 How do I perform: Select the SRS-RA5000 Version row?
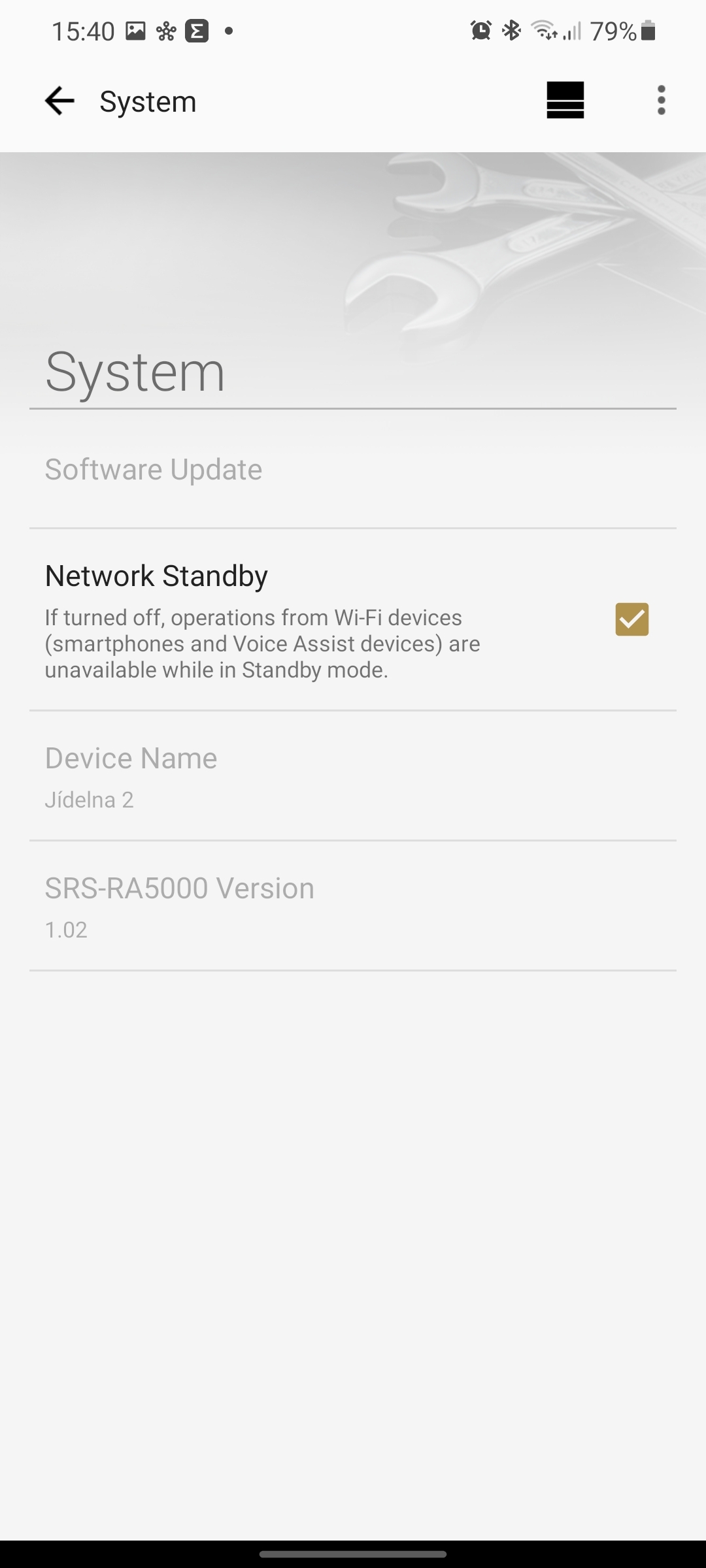pyautogui.click(x=352, y=906)
